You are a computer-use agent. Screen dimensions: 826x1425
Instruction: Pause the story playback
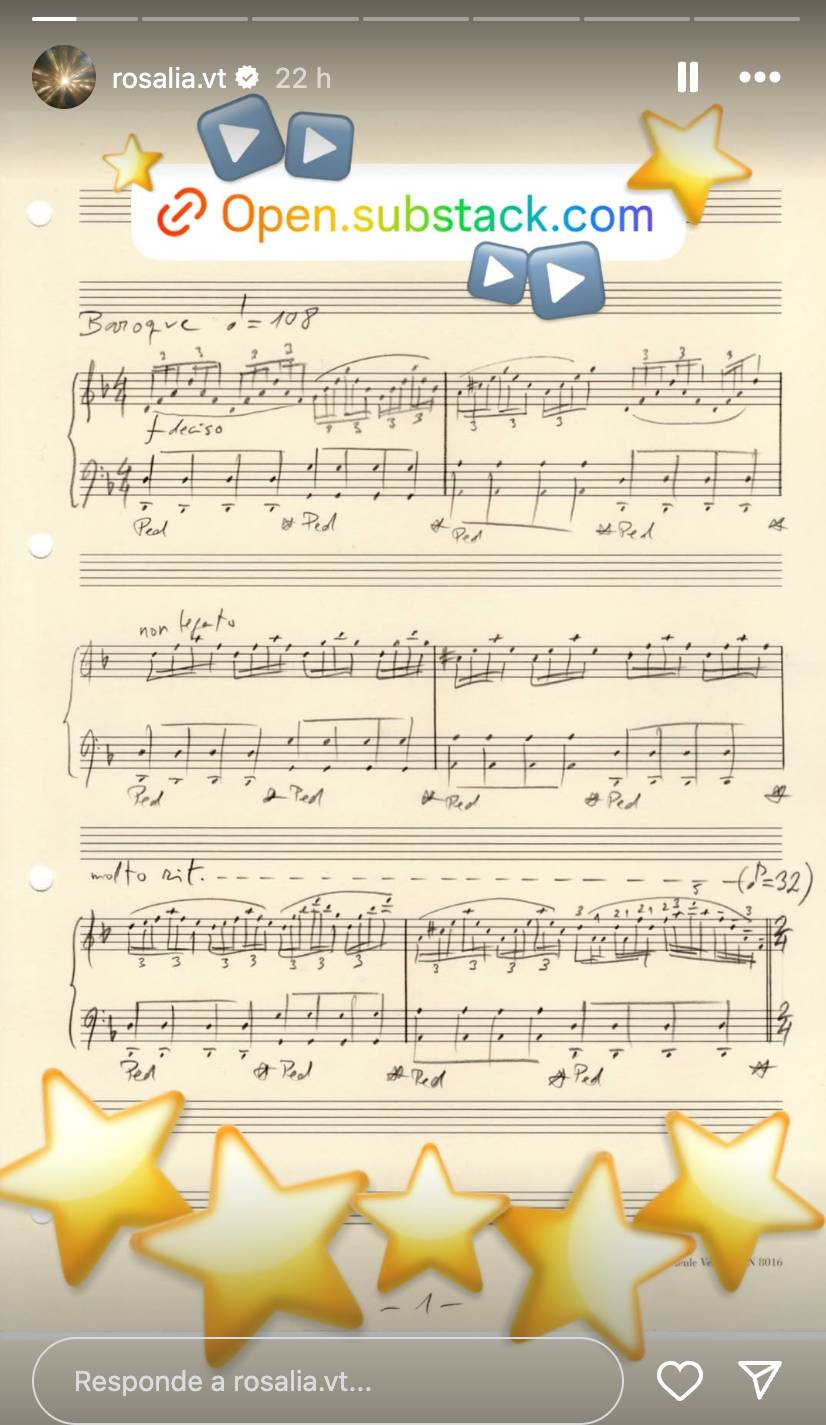tap(687, 77)
